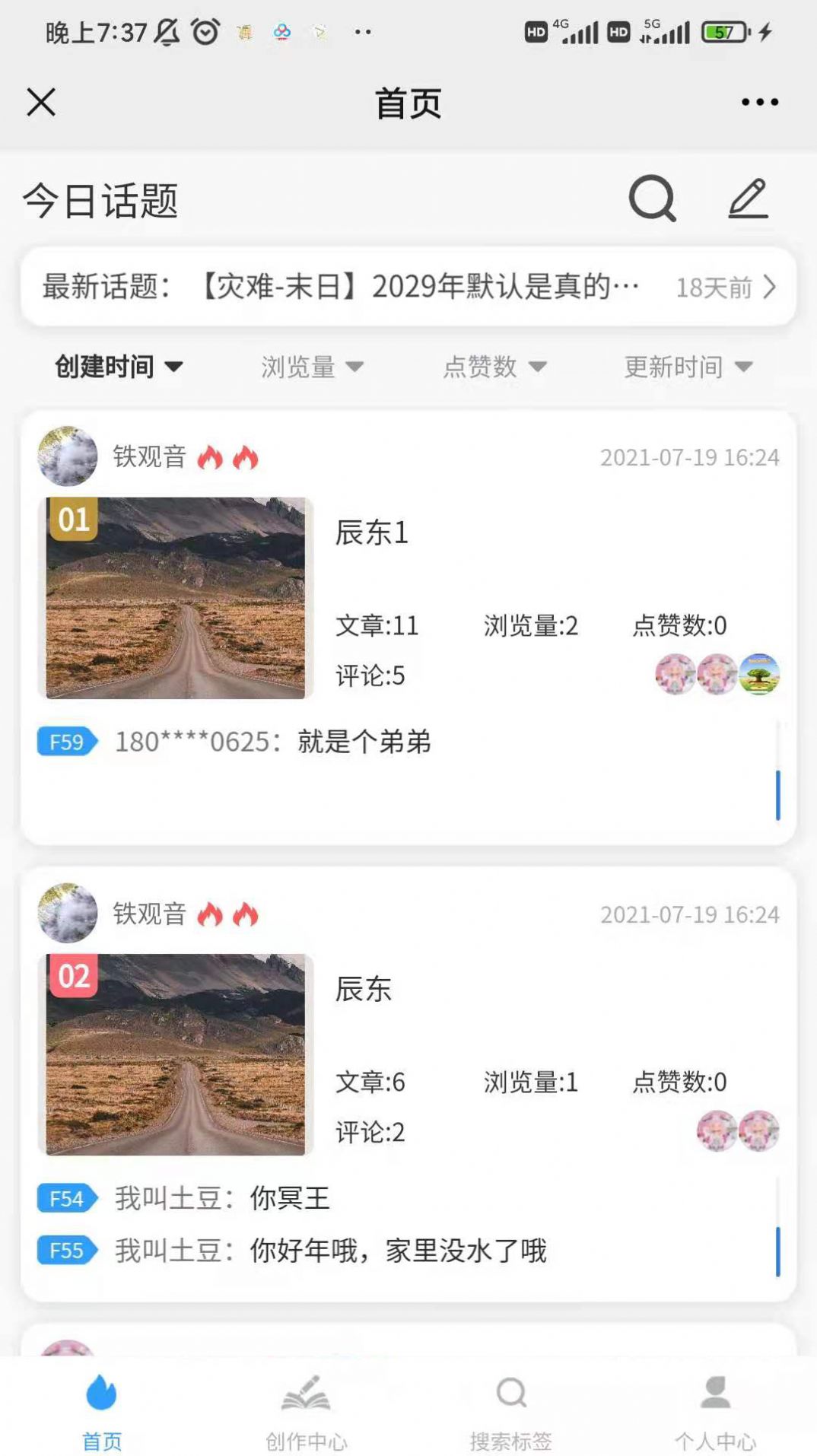817x1456 pixels.
Task: Tap the 01 road landscape thumbnail
Action: tap(176, 599)
